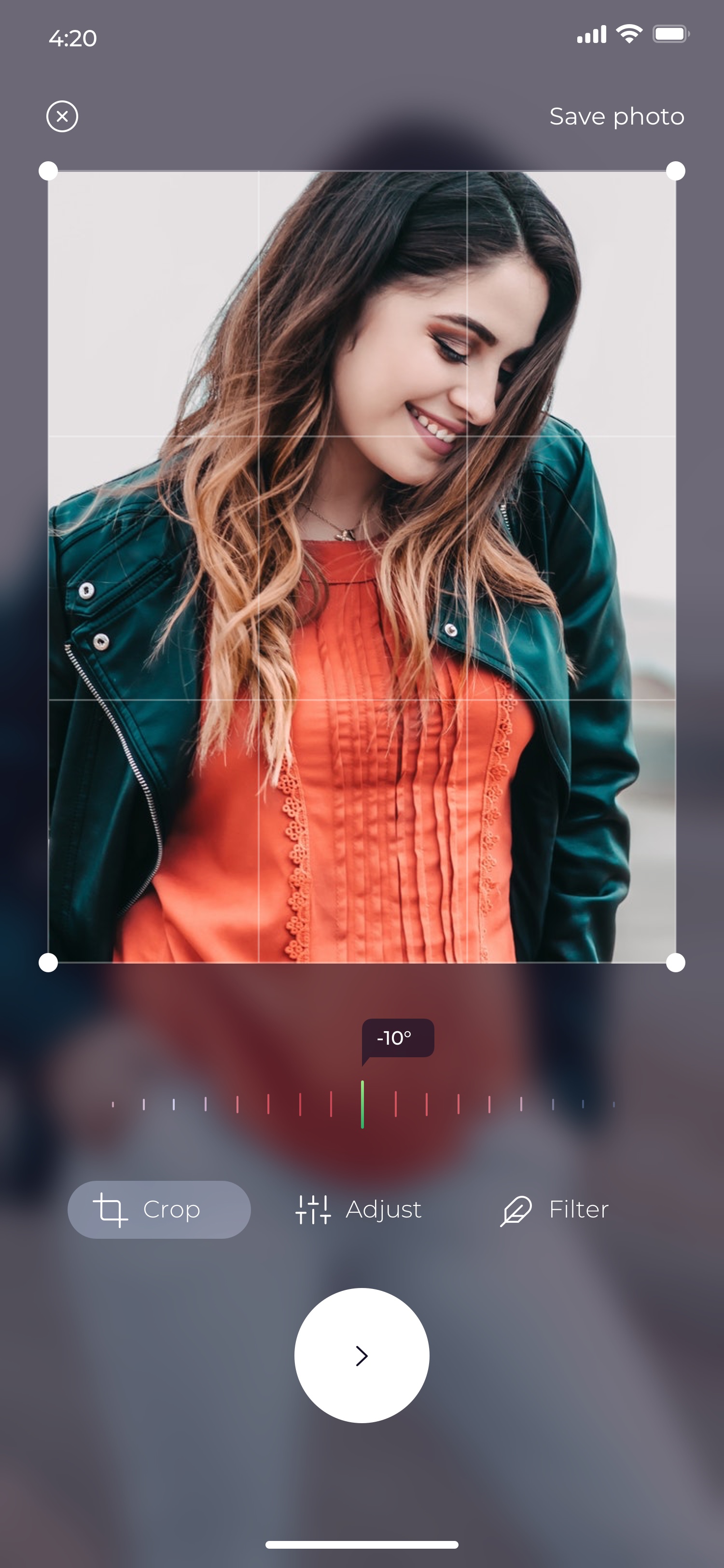Screen dimensions: 724x1568
Task: Tap the top-right crop corner handle
Action: (675, 171)
